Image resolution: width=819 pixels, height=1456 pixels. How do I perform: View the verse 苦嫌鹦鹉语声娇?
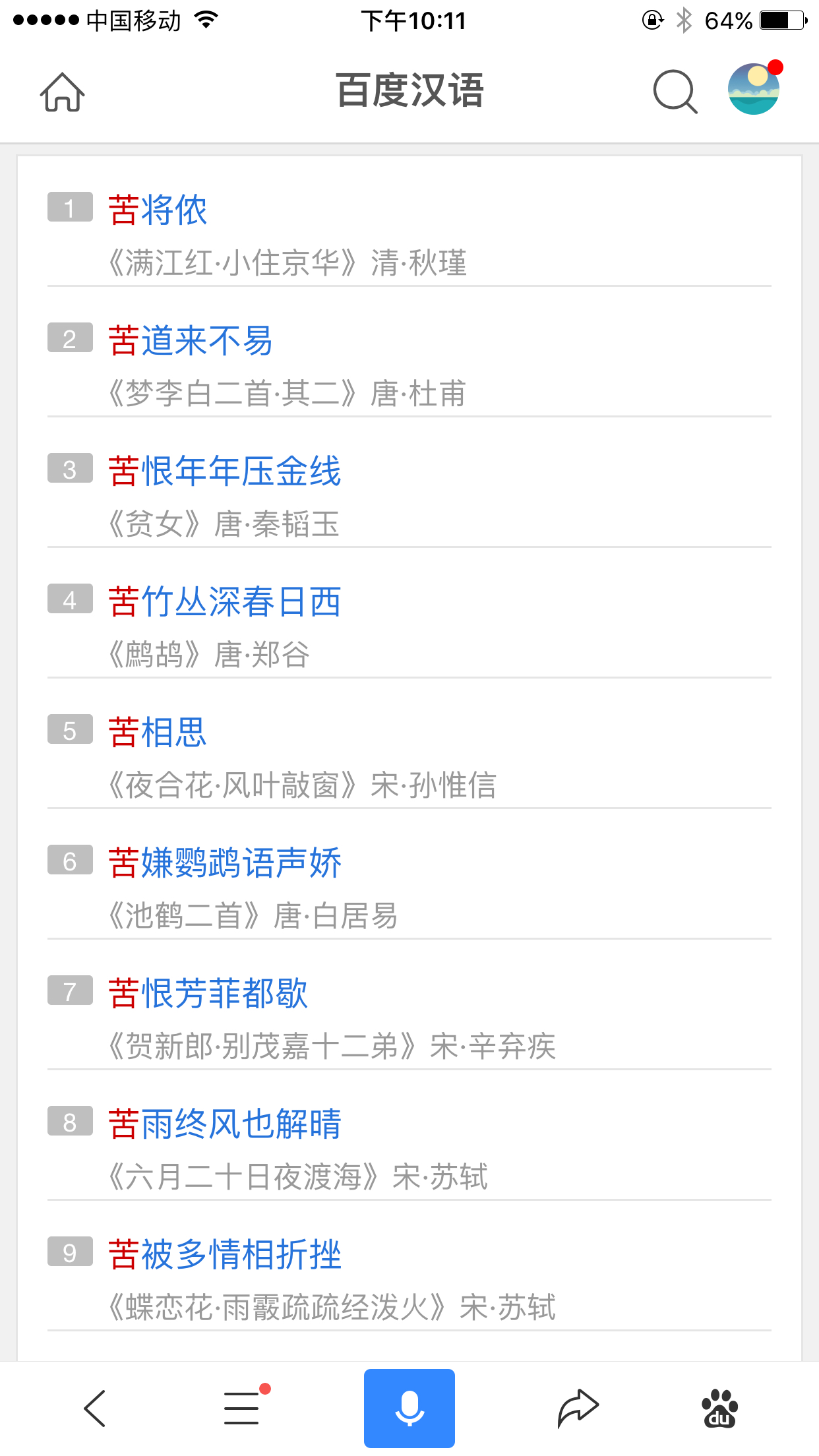[x=225, y=863]
